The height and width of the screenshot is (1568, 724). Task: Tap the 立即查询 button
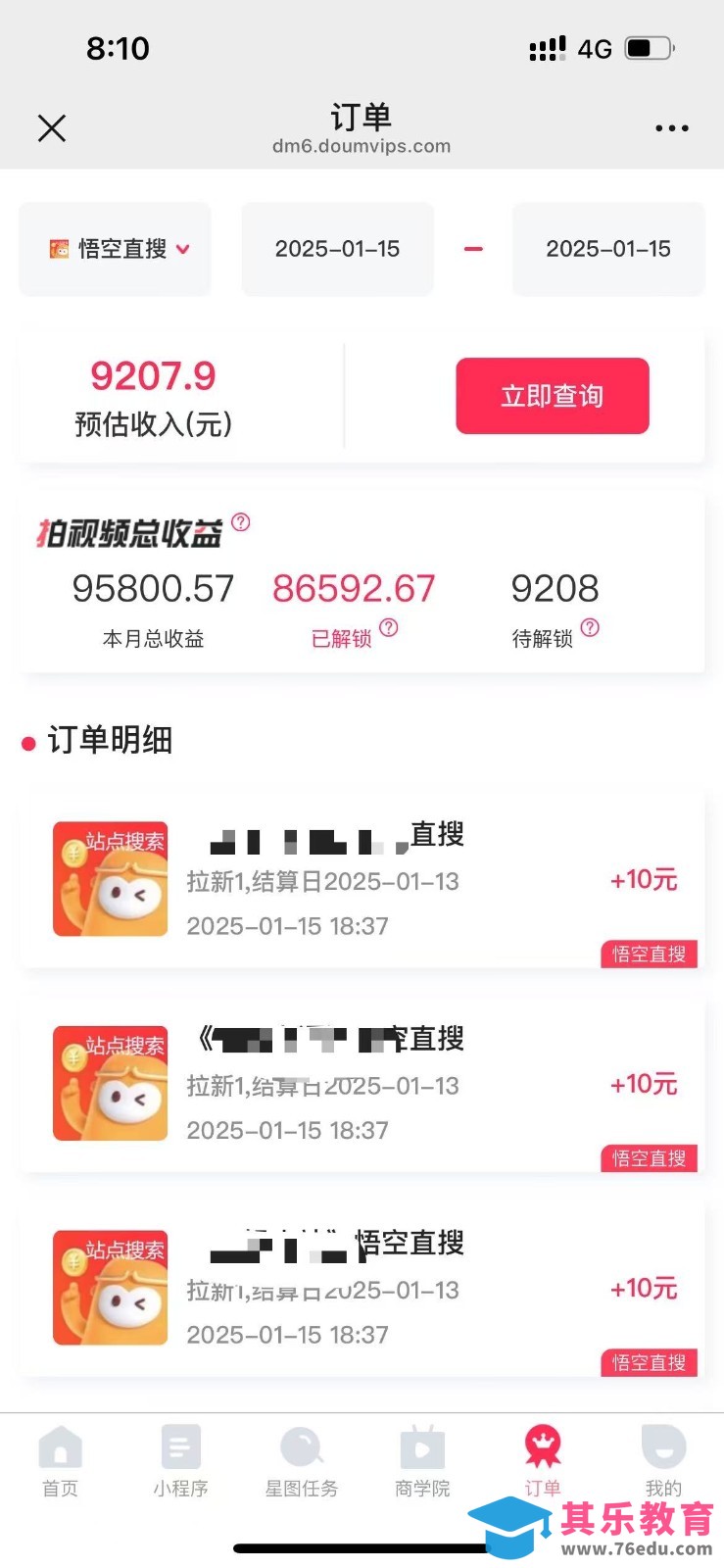pyautogui.click(x=552, y=396)
